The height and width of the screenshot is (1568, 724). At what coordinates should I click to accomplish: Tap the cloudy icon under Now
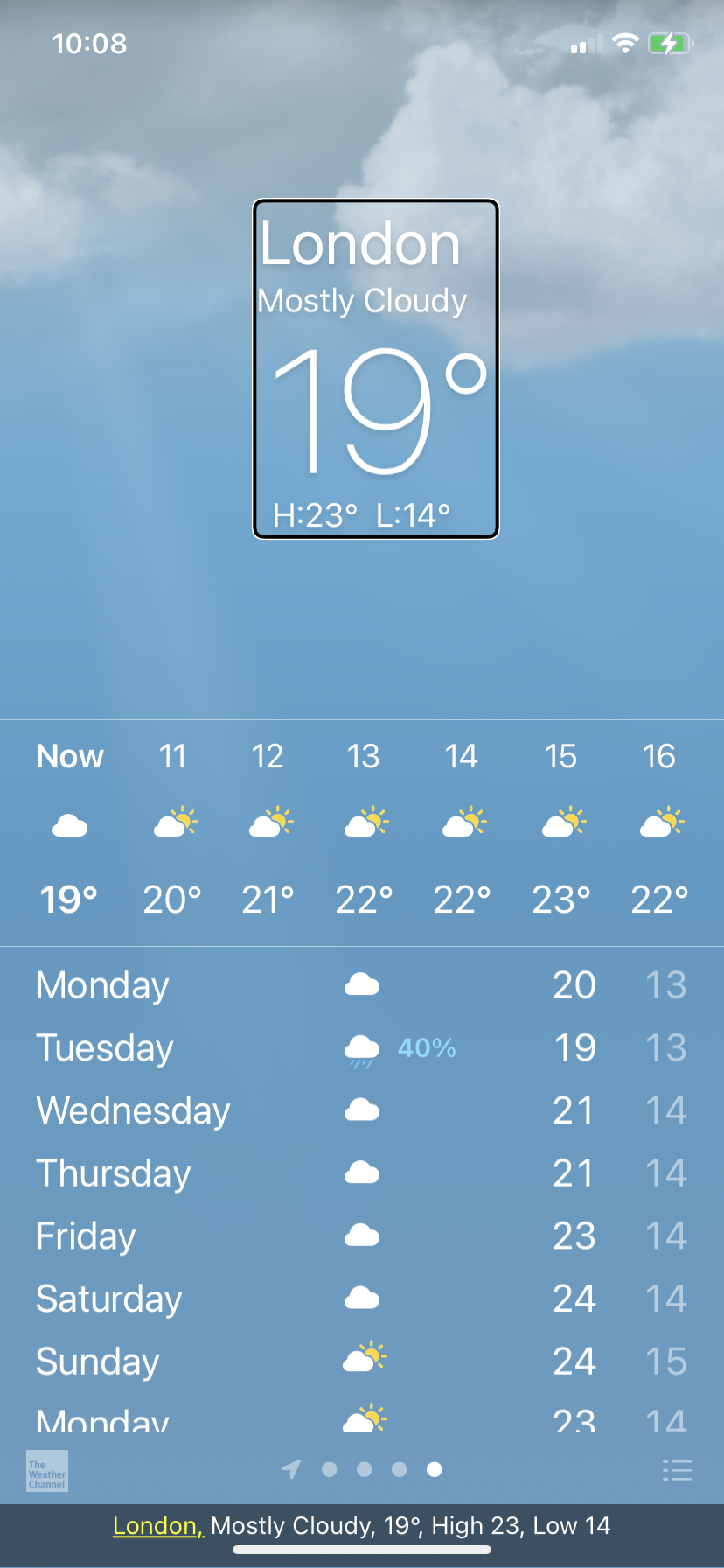[x=69, y=821]
